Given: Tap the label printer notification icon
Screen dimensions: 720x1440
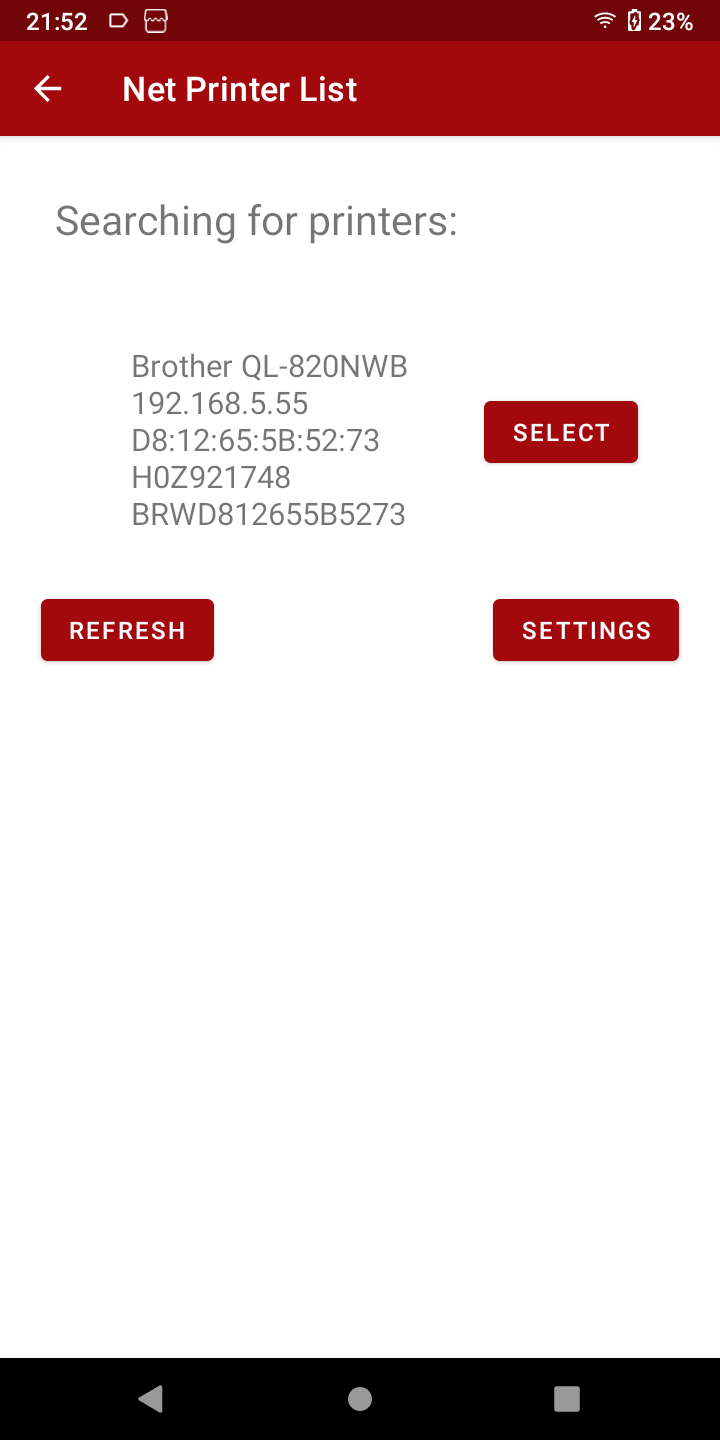Looking at the screenshot, I should click(x=155, y=19).
